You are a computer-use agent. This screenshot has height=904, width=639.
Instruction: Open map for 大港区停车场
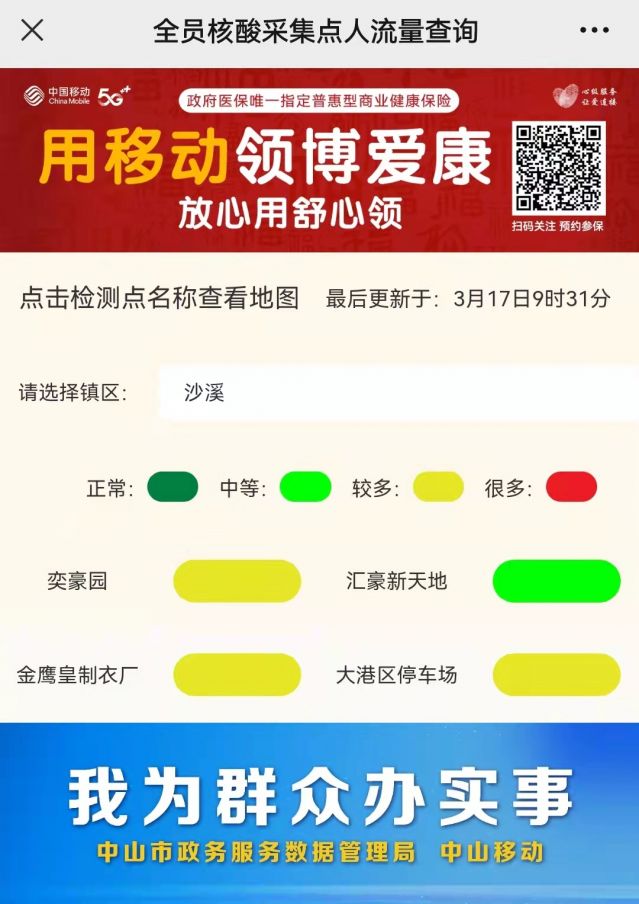point(396,675)
